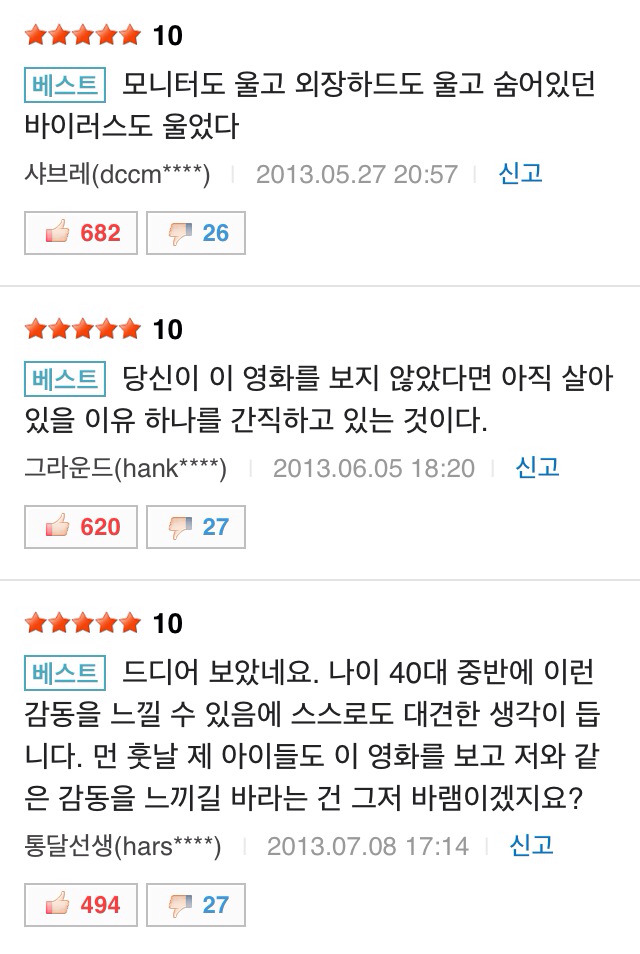The height and width of the screenshot is (954, 640).
Task: Report 그라운드's review via 신고
Action: click(x=537, y=467)
